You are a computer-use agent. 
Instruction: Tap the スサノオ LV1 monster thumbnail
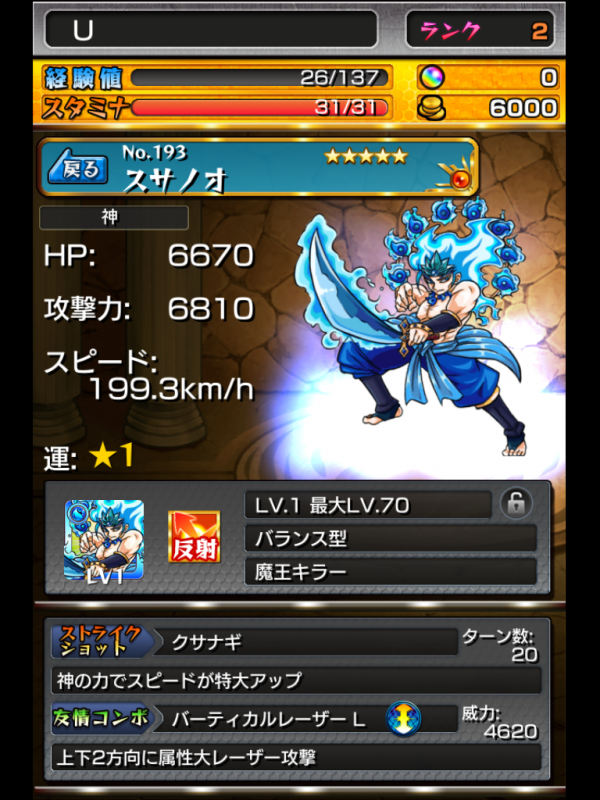[104, 539]
